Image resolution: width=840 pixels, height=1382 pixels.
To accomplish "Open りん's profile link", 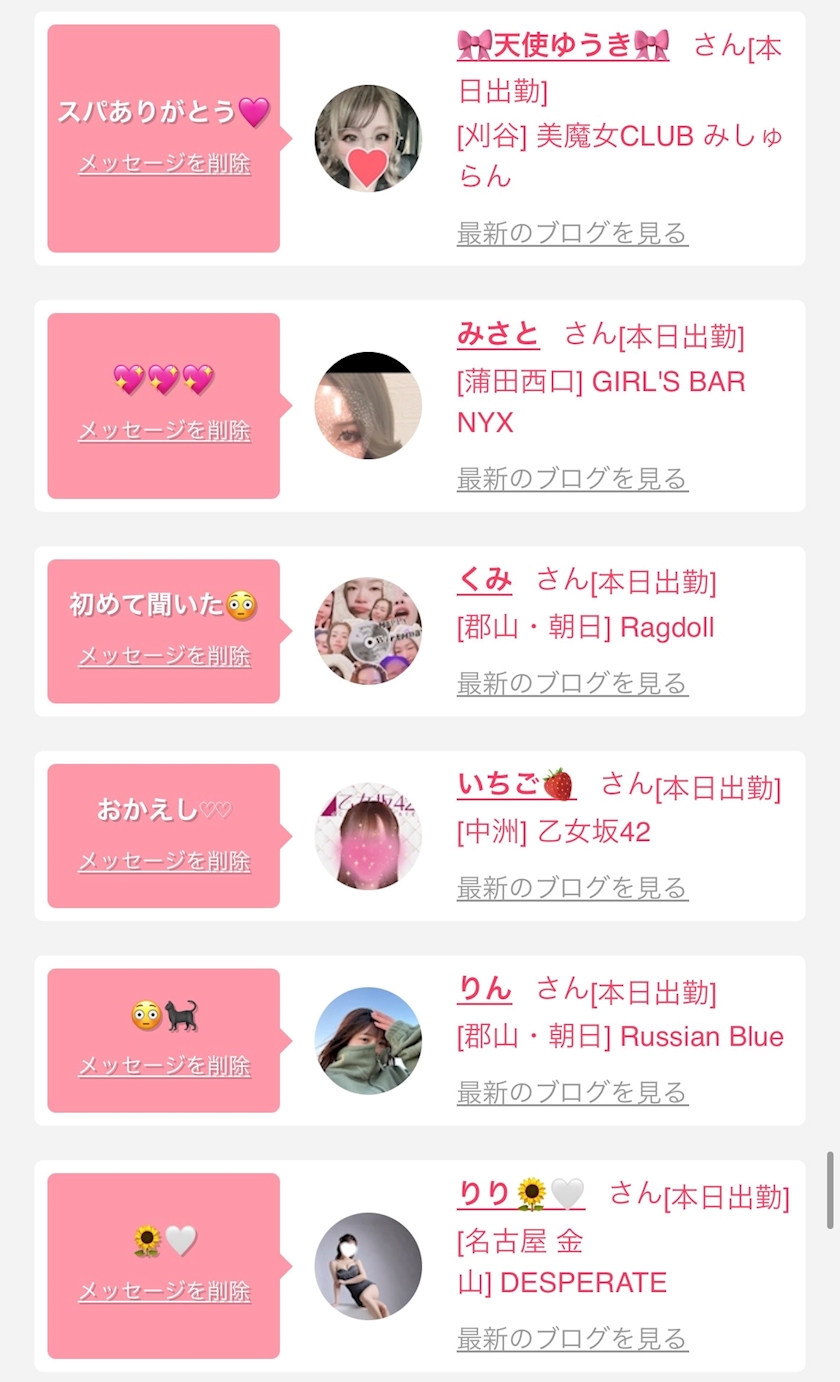I will 484,989.
